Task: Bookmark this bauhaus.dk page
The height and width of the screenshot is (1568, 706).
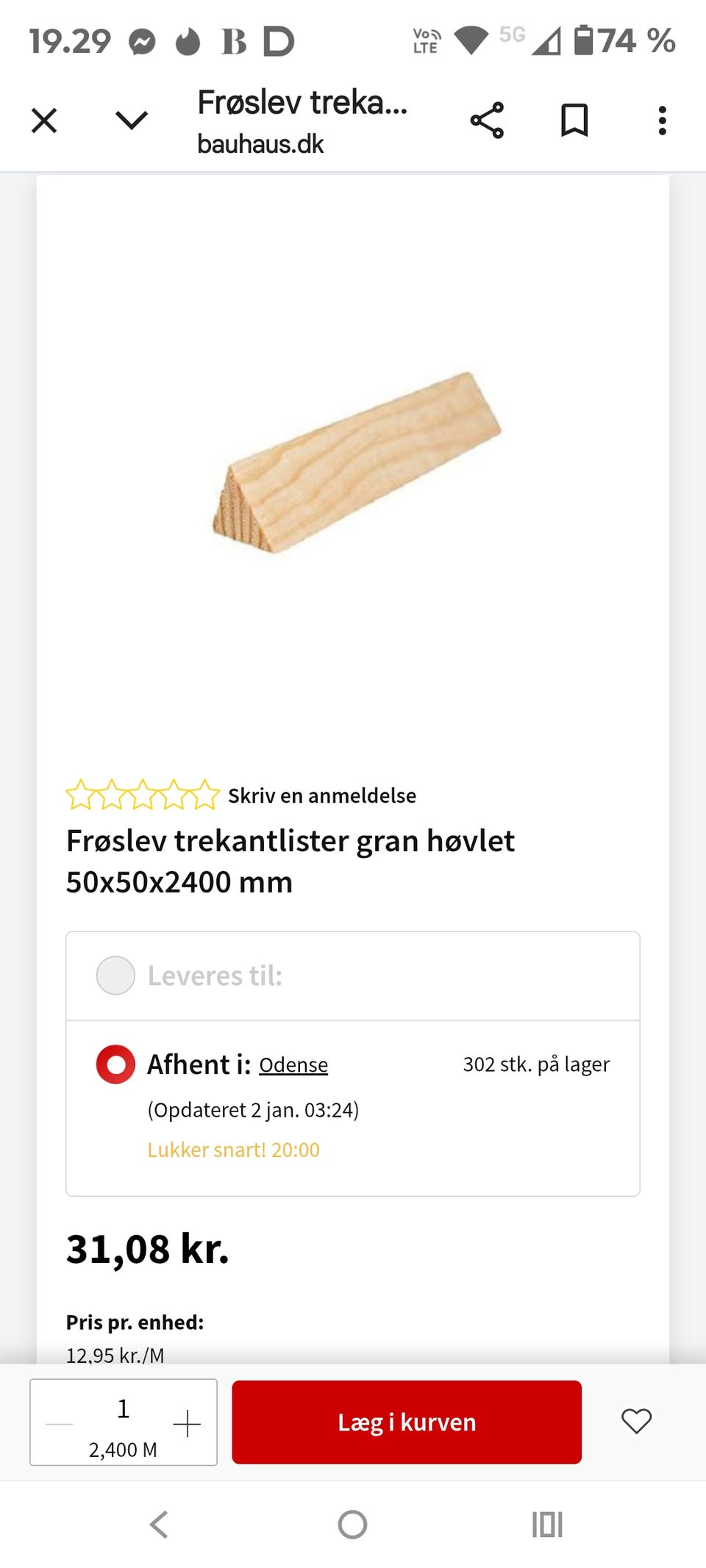Action: (574, 120)
